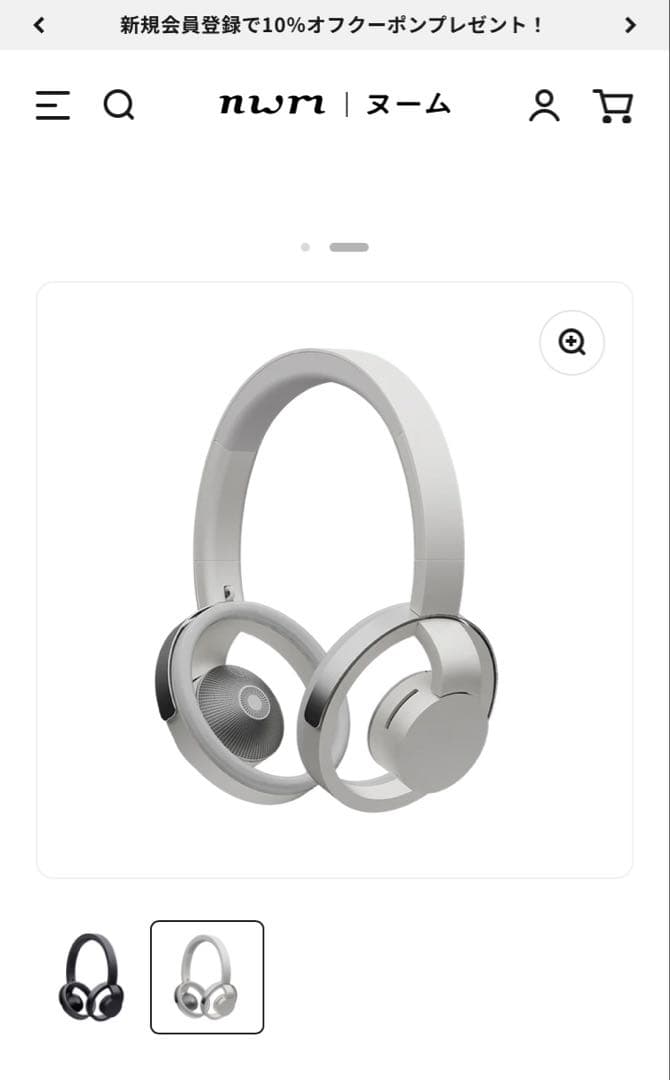The image size is (670, 1080).
Task: Open the account profile icon
Action: pyautogui.click(x=544, y=105)
